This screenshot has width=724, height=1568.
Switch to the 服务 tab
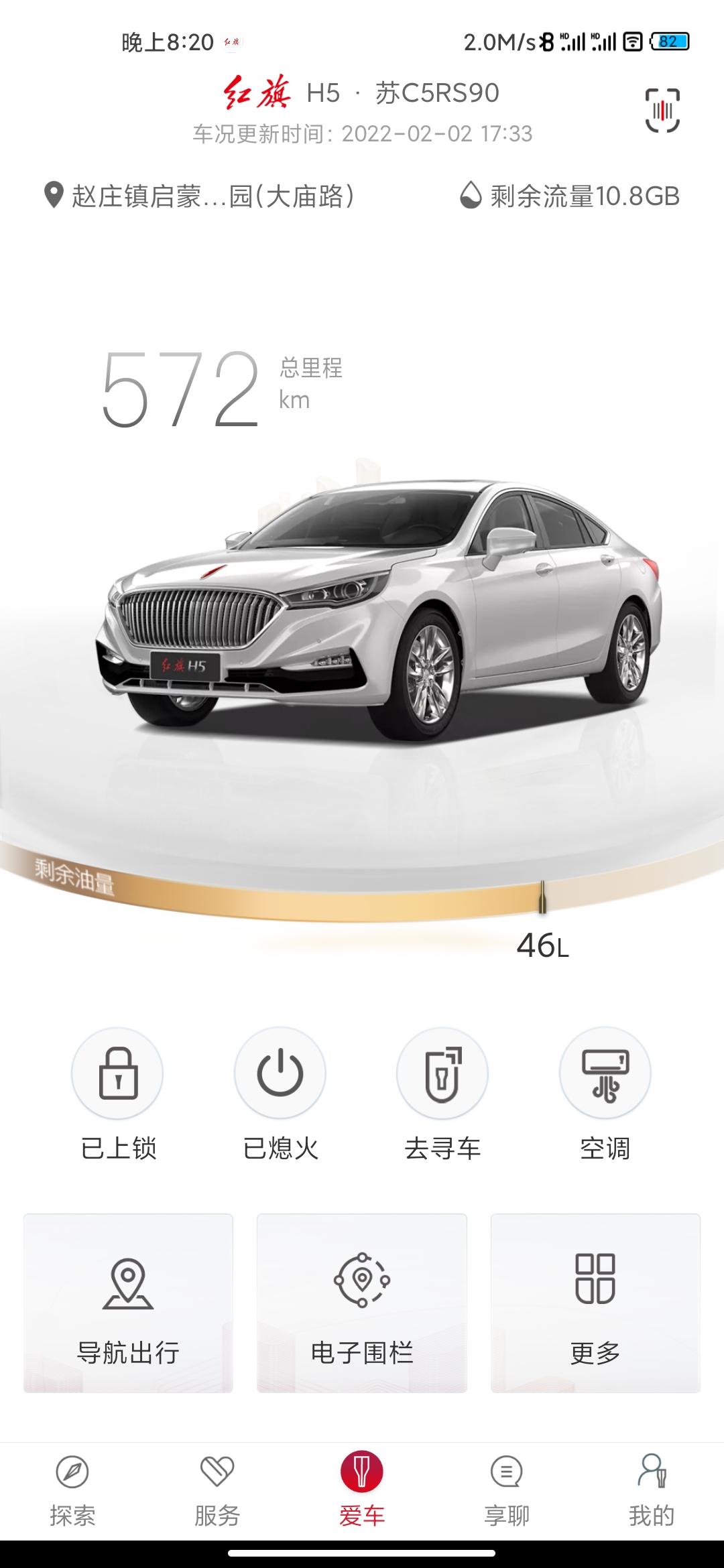click(x=217, y=1490)
